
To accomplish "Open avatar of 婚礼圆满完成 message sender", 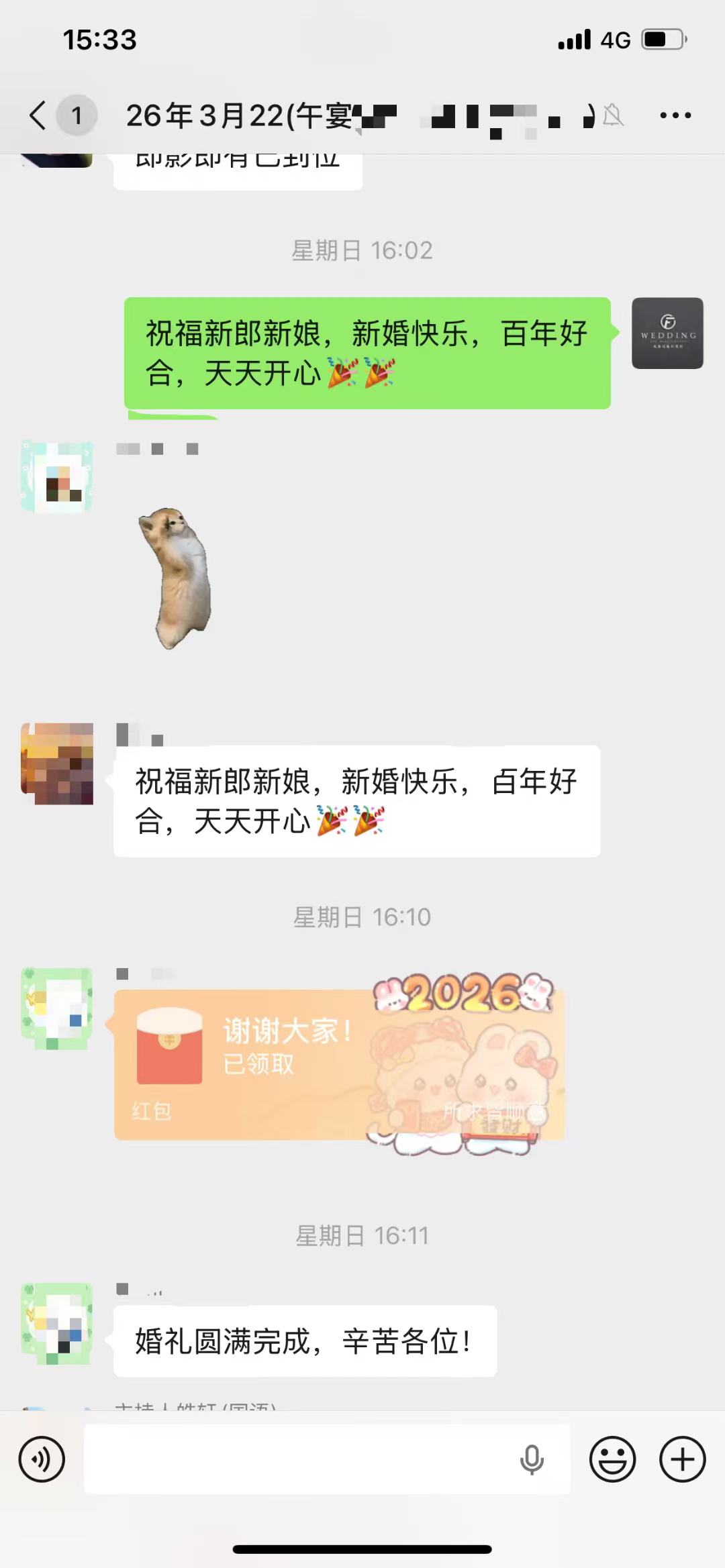I will (x=57, y=1323).
